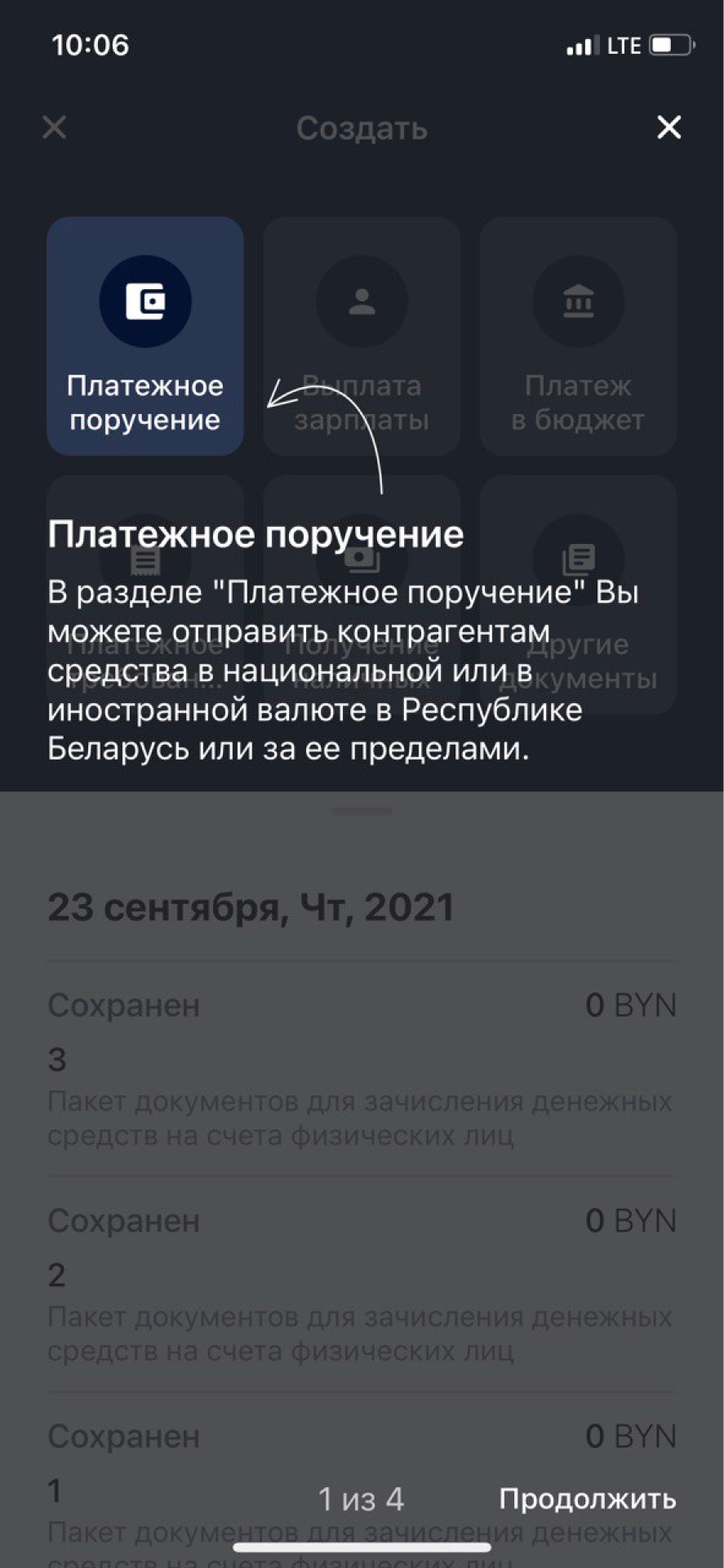Select the Платежное поручение tile
Screen dimensions: 724x1568
pos(145,336)
